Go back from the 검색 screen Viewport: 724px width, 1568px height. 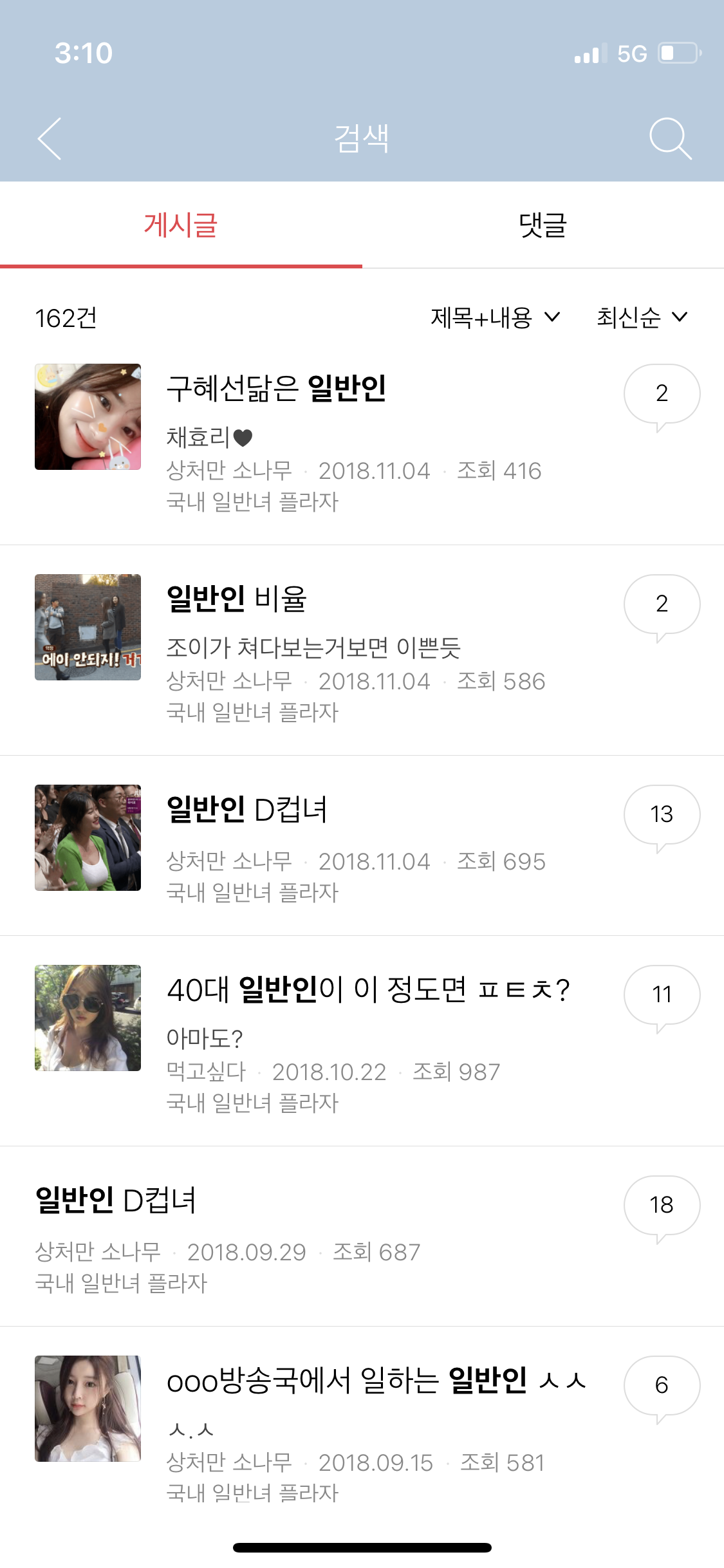click(50, 138)
